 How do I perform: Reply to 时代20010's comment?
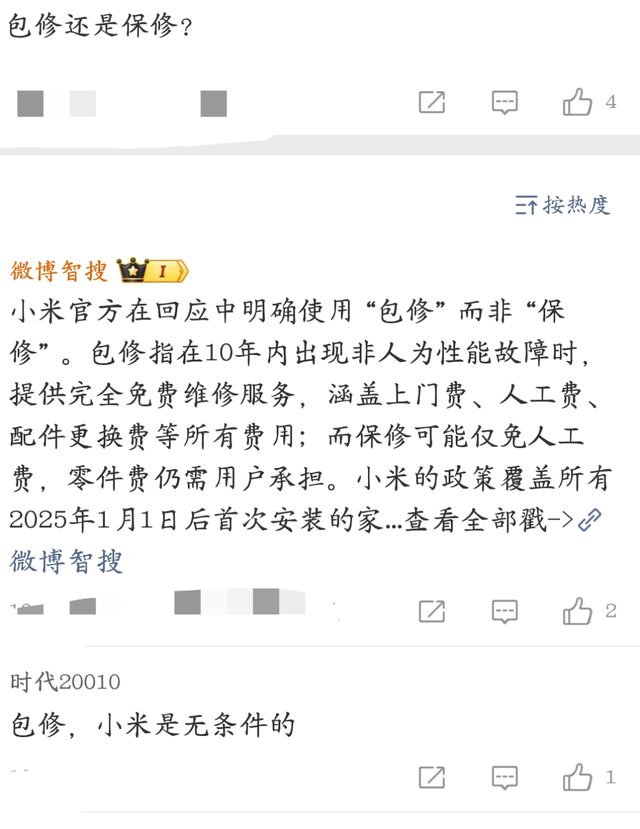pos(505,777)
